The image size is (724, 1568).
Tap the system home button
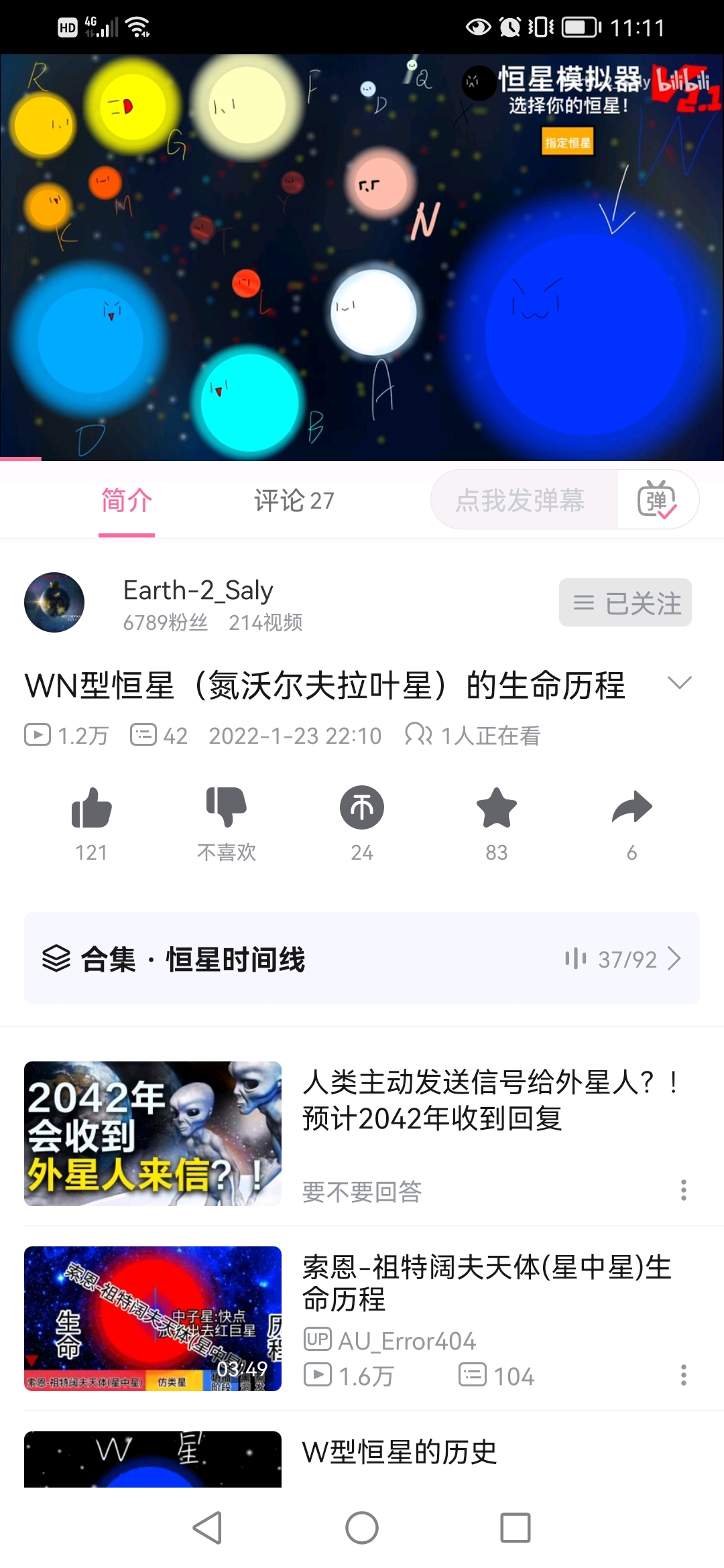(x=362, y=1528)
